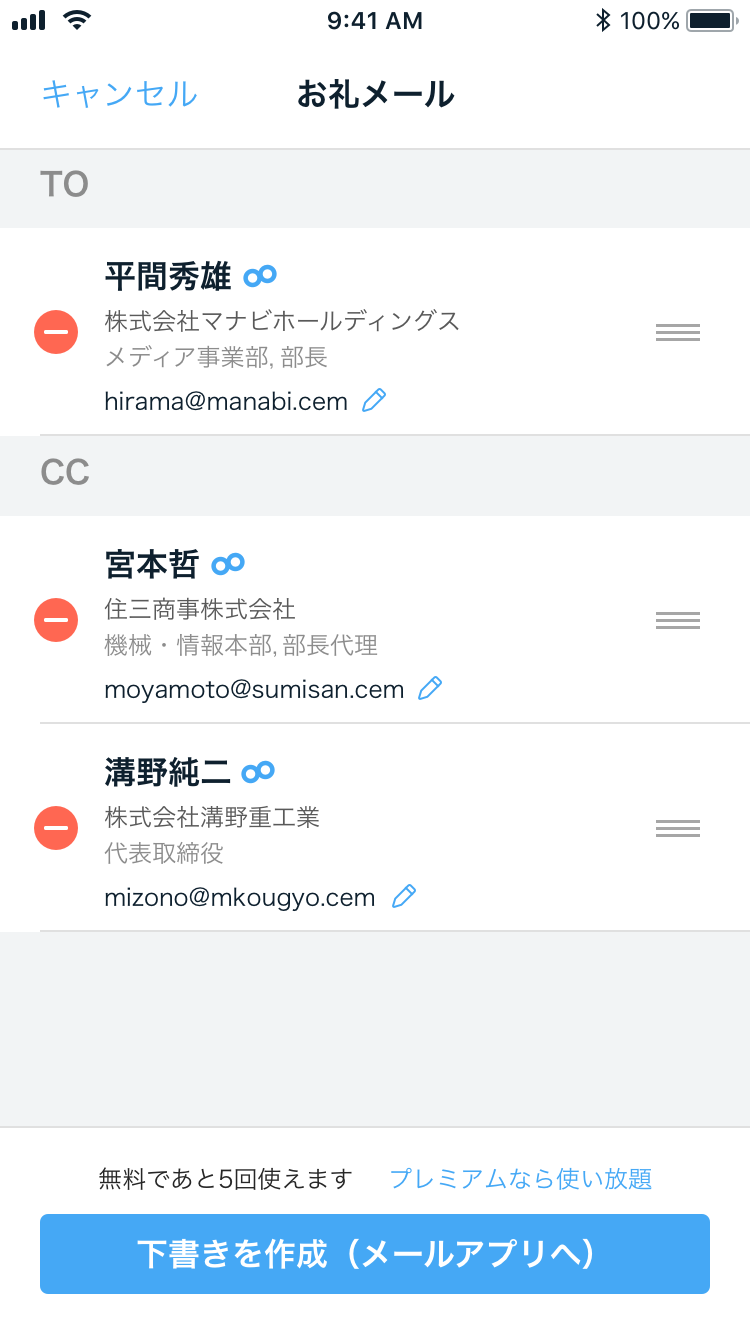Open プレミアムなら使い放題 link
This screenshot has width=750, height=1334.
pos(520,1179)
